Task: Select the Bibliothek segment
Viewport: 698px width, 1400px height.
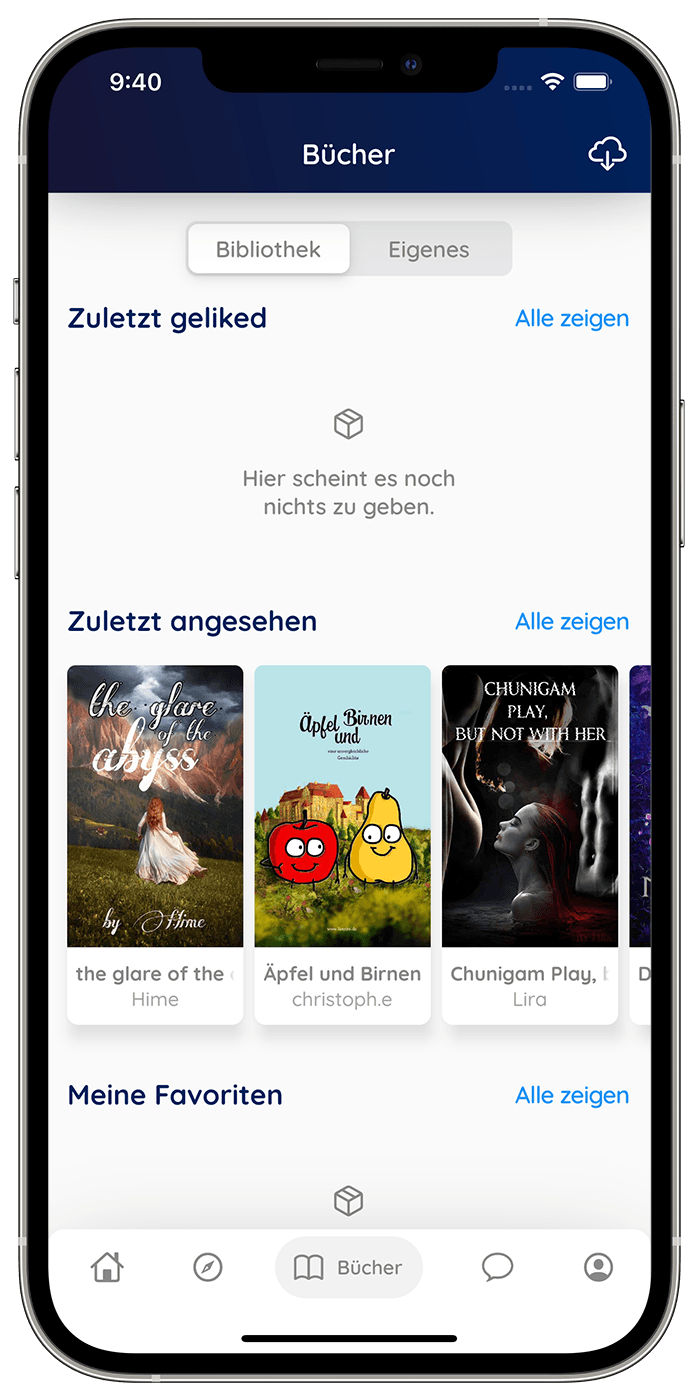Action: click(x=268, y=249)
